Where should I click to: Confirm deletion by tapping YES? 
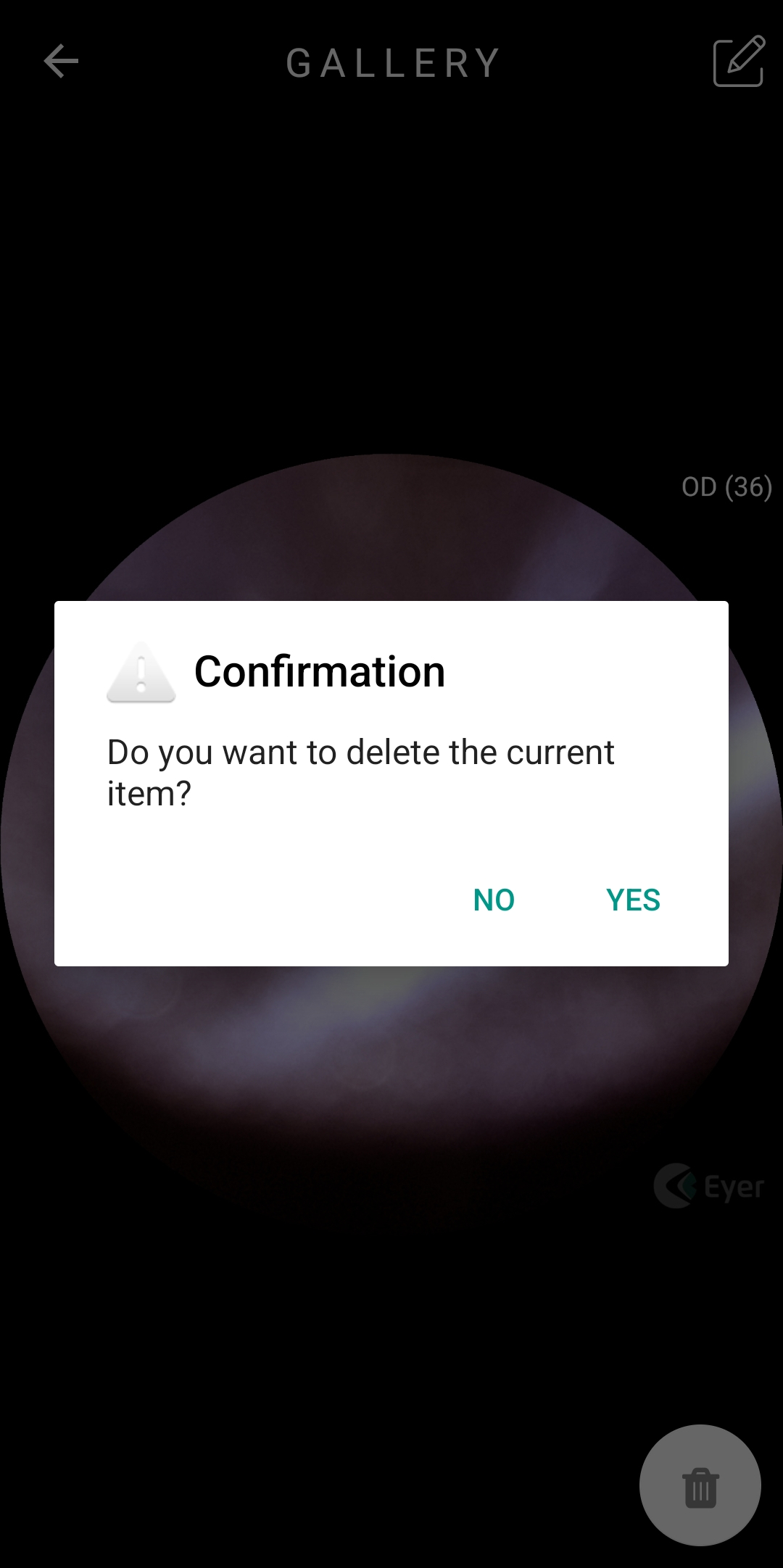click(633, 900)
